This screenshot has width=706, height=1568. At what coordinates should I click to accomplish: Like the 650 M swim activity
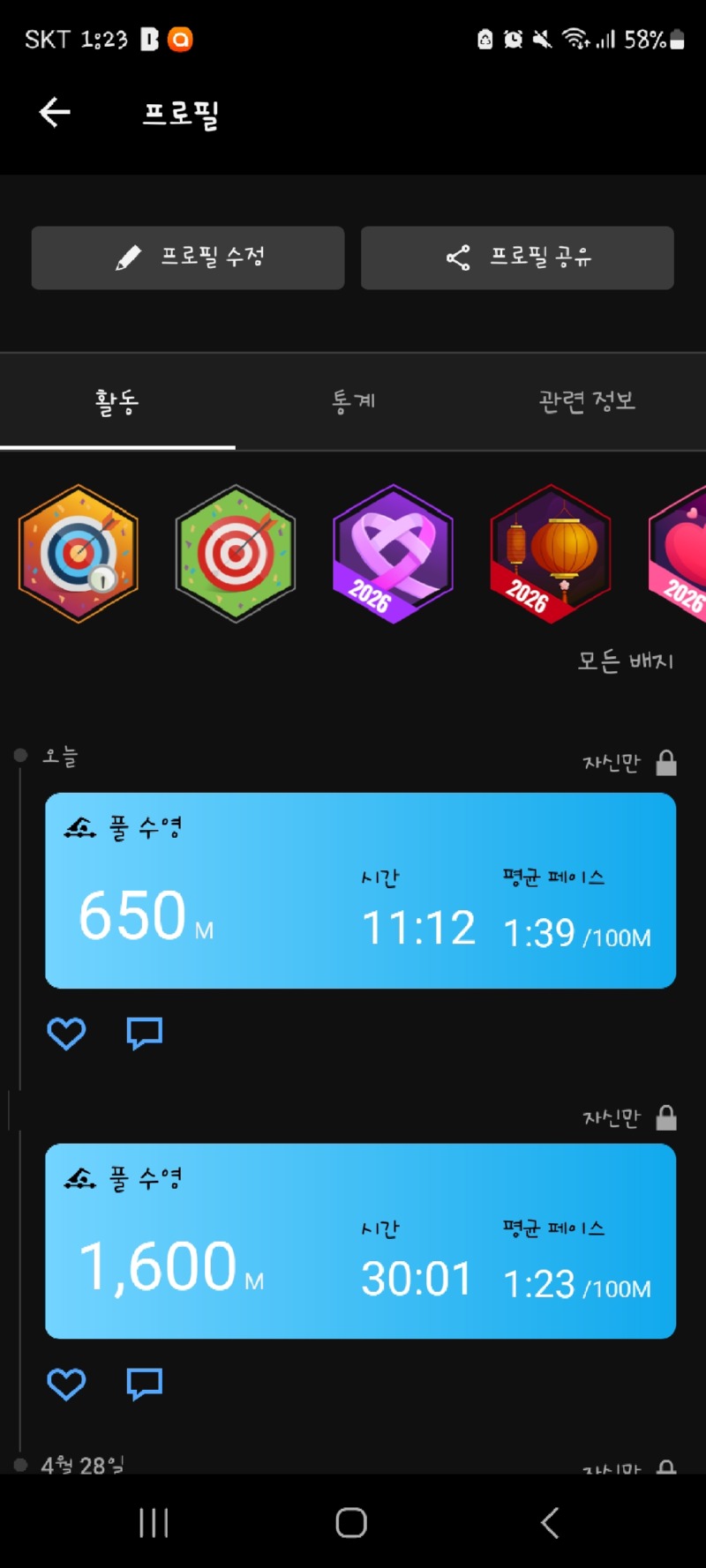tap(66, 1033)
